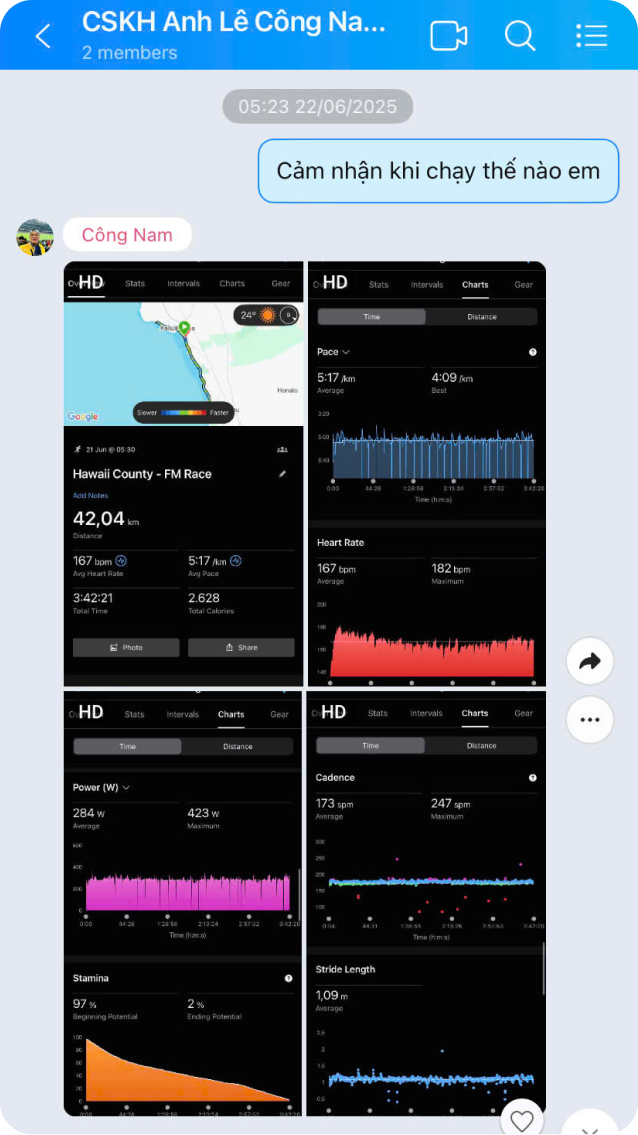Screen dimensions: 638x1135
Task: Open the chat options menu
Action: pyautogui.click(x=591, y=36)
